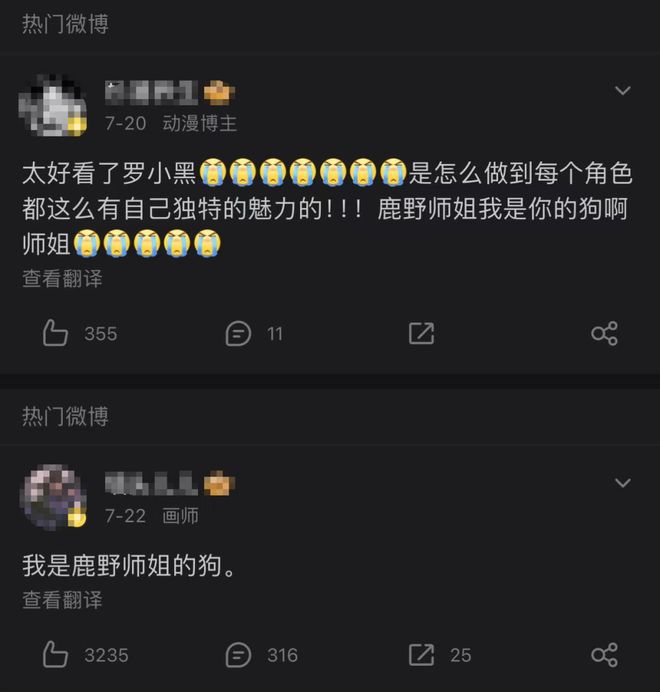
Task: Share the 7-22 画师 post
Action: pos(604,655)
